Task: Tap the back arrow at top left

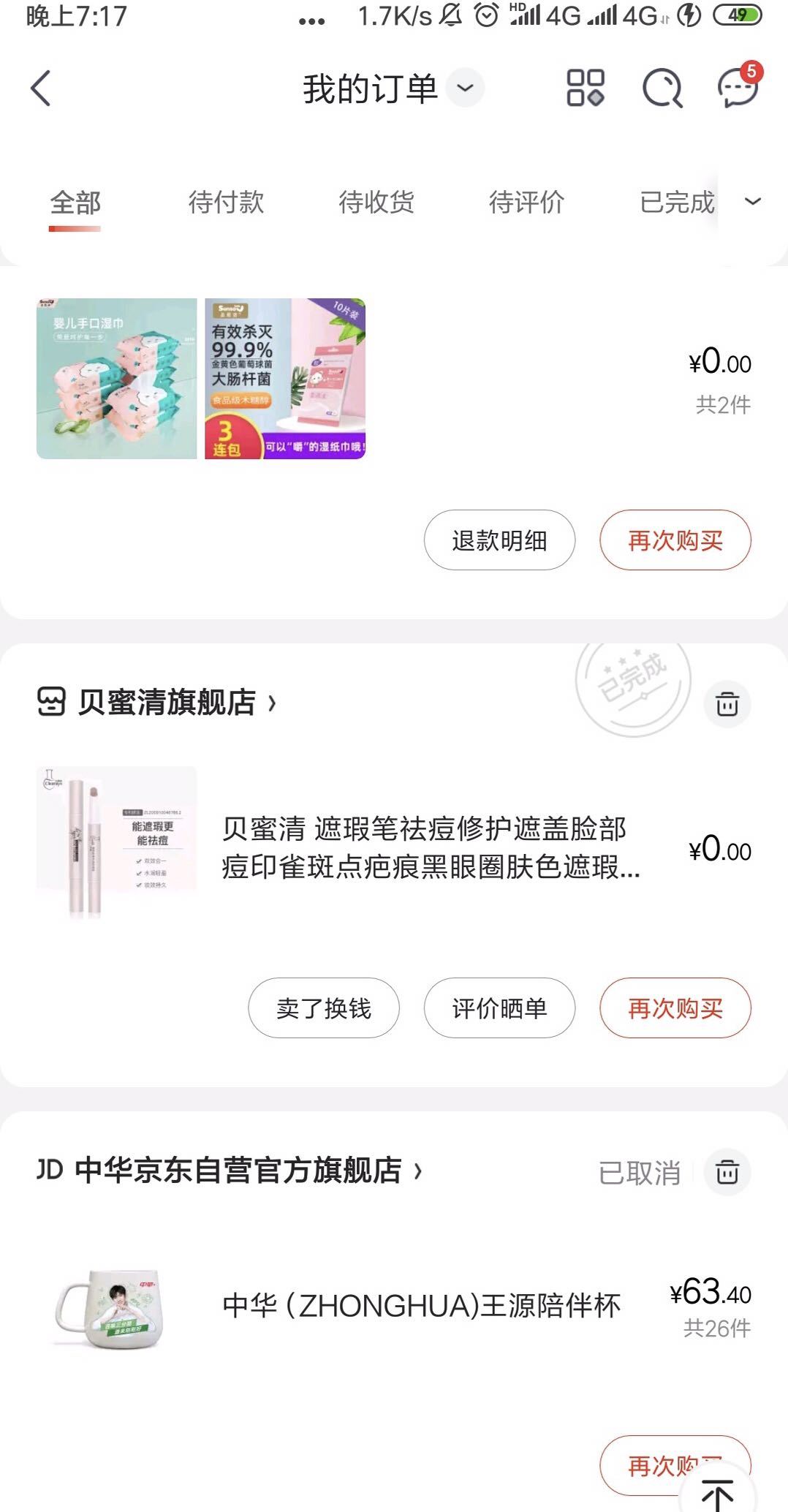Action: point(39,89)
